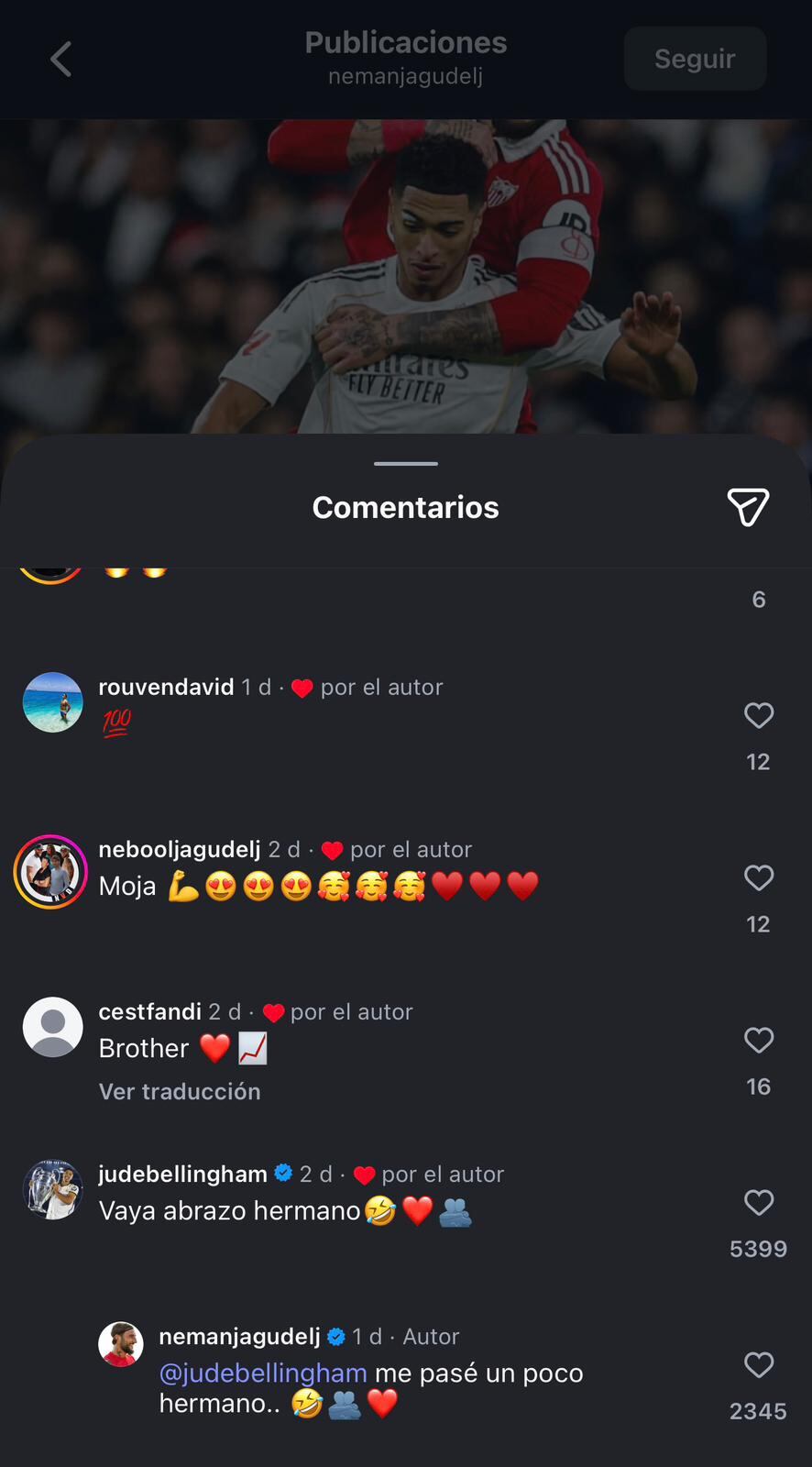Tap the @judebellingham mention in the reply
This screenshot has height=1467, width=812.
(x=264, y=1373)
